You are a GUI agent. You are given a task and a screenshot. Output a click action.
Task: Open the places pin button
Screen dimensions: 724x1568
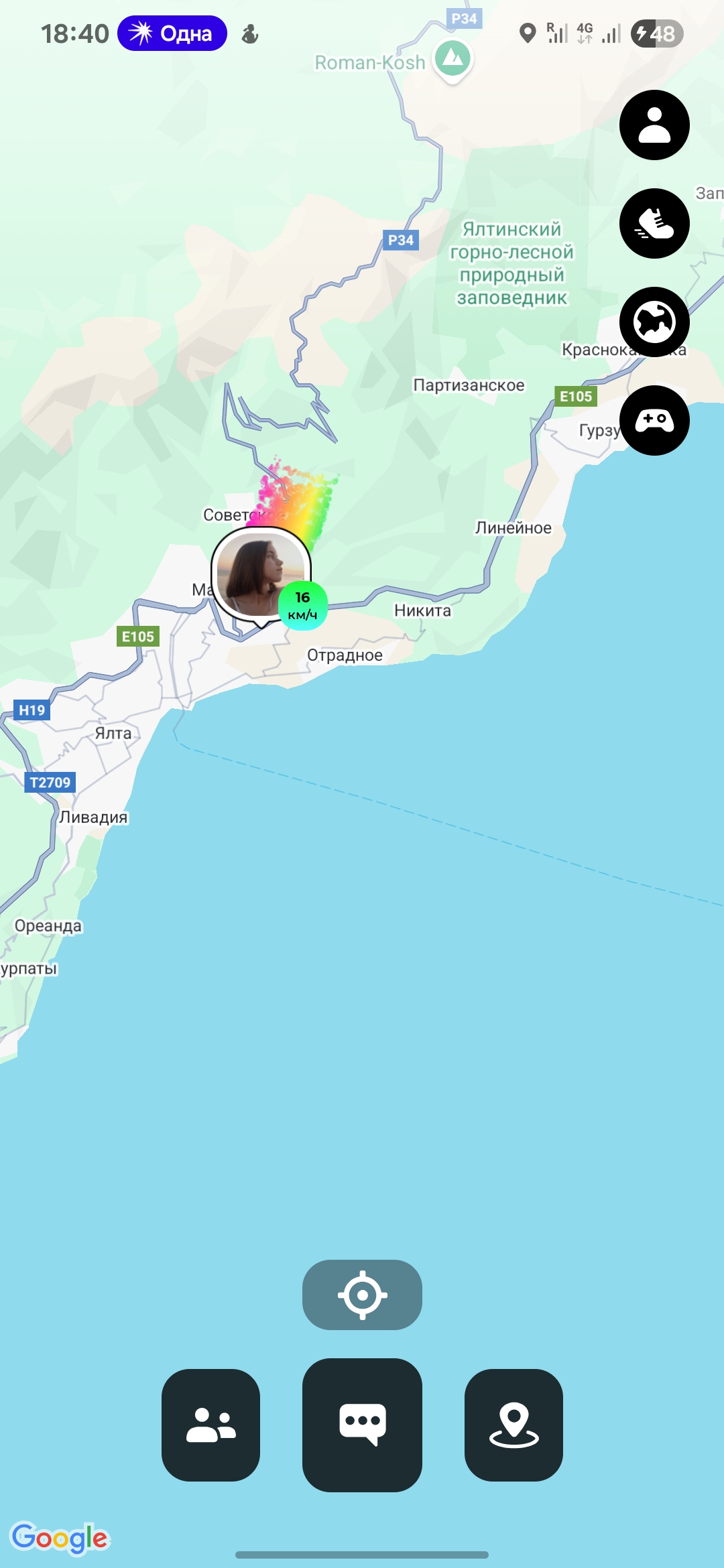pyautogui.click(x=514, y=1425)
